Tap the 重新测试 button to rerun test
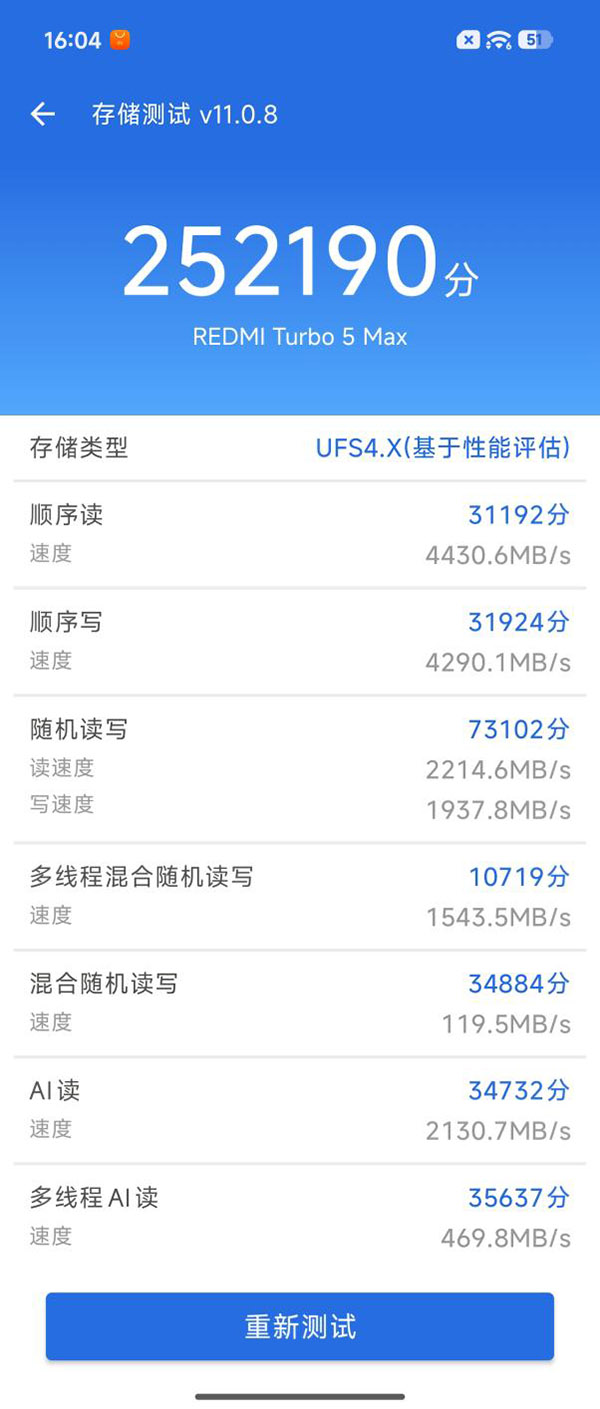600x1409 pixels. pyautogui.click(x=300, y=1326)
